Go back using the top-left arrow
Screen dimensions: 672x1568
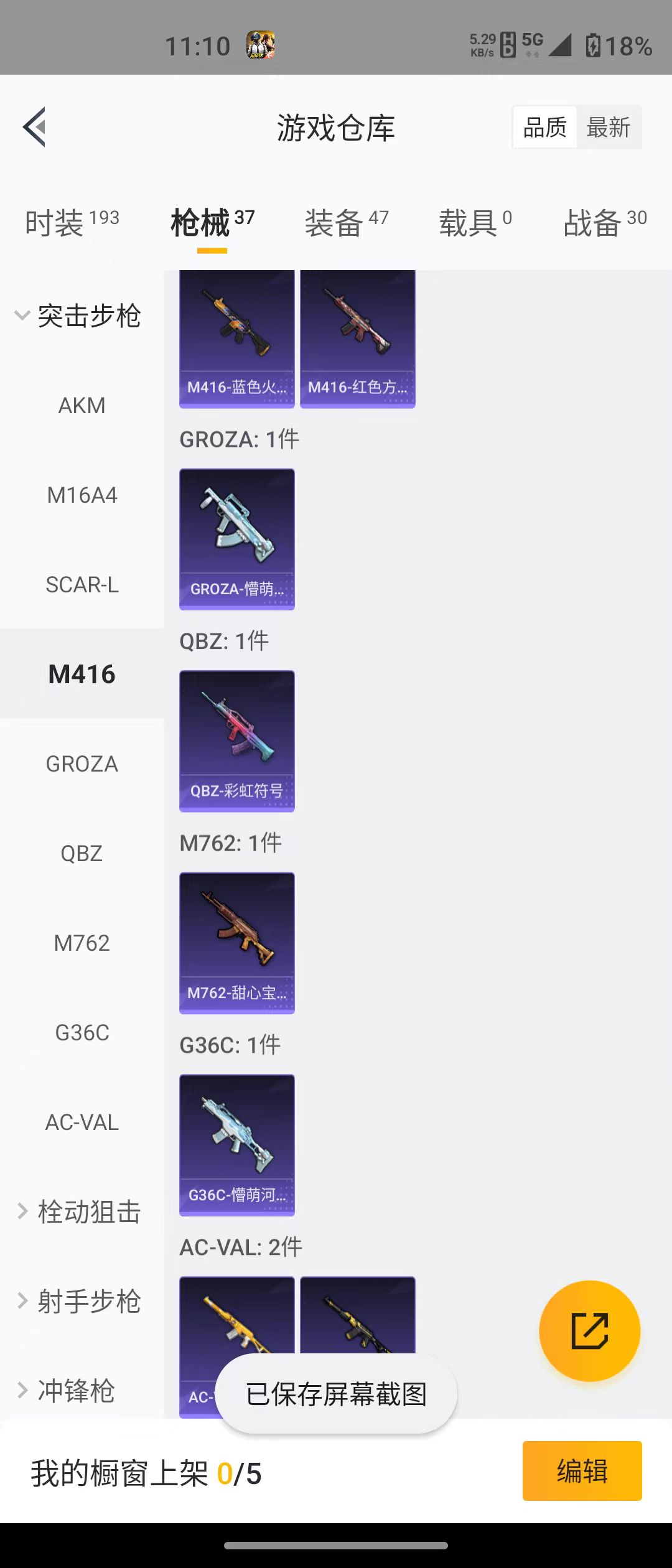coord(35,127)
